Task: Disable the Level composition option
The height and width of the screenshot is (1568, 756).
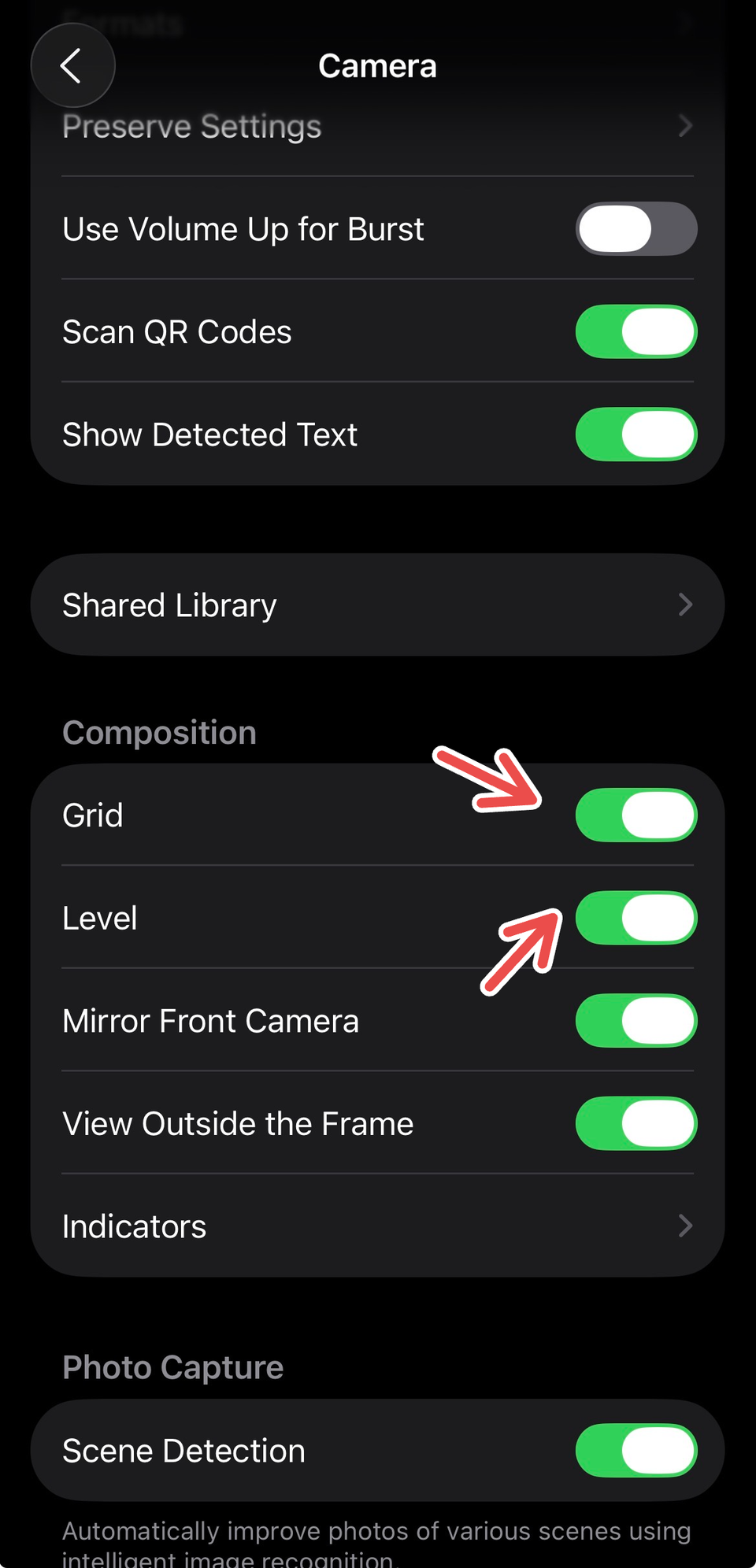Action: tap(636, 918)
